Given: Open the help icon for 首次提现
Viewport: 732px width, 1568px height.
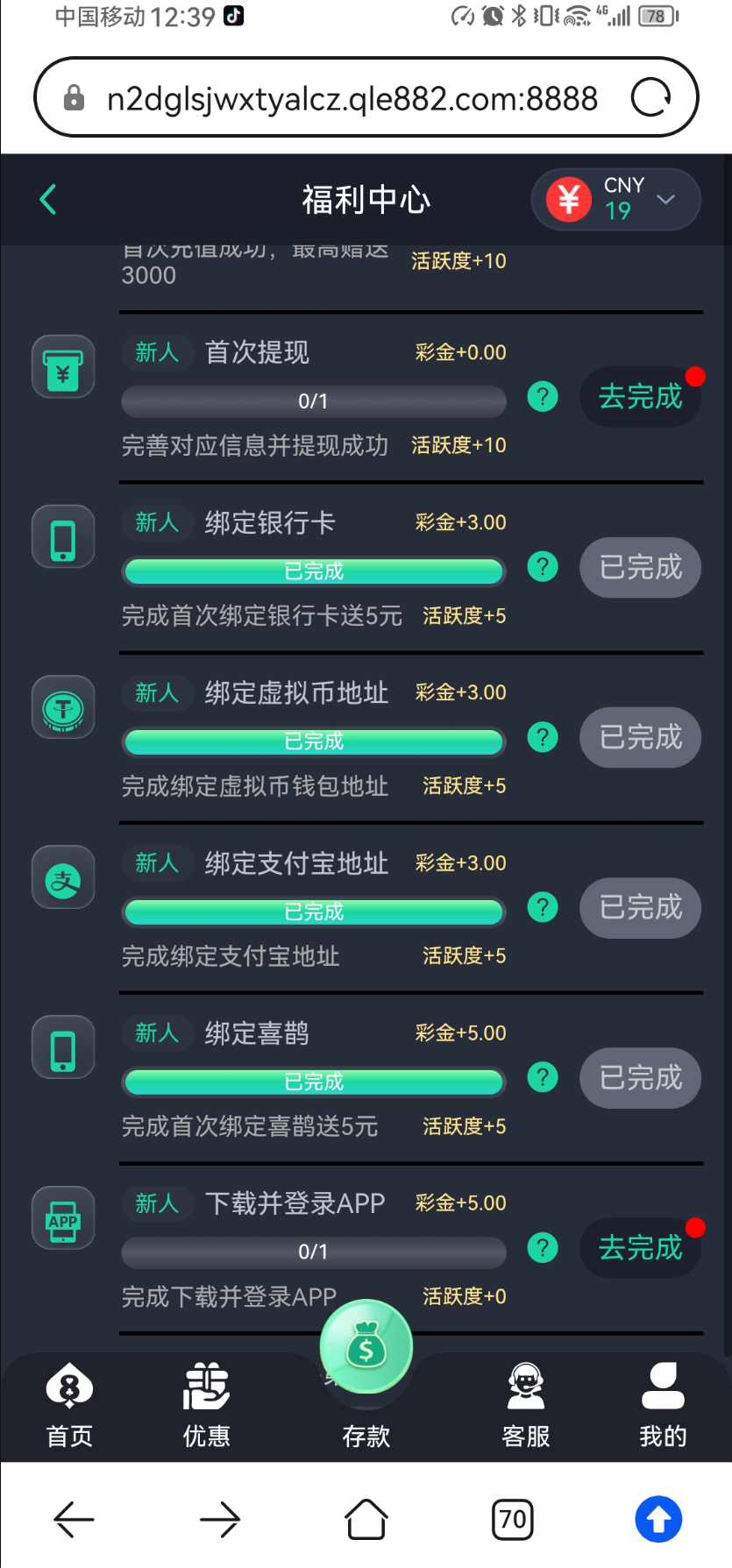Looking at the screenshot, I should point(543,397).
